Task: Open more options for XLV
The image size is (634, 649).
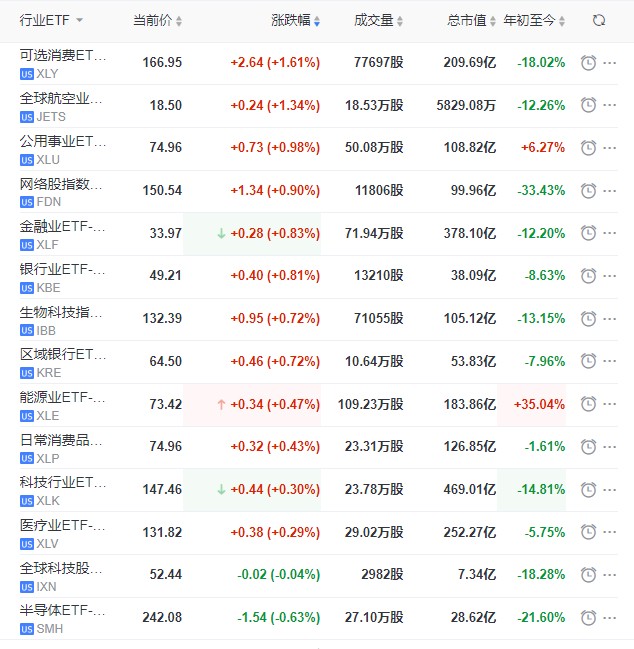Action: (x=610, y=532)
